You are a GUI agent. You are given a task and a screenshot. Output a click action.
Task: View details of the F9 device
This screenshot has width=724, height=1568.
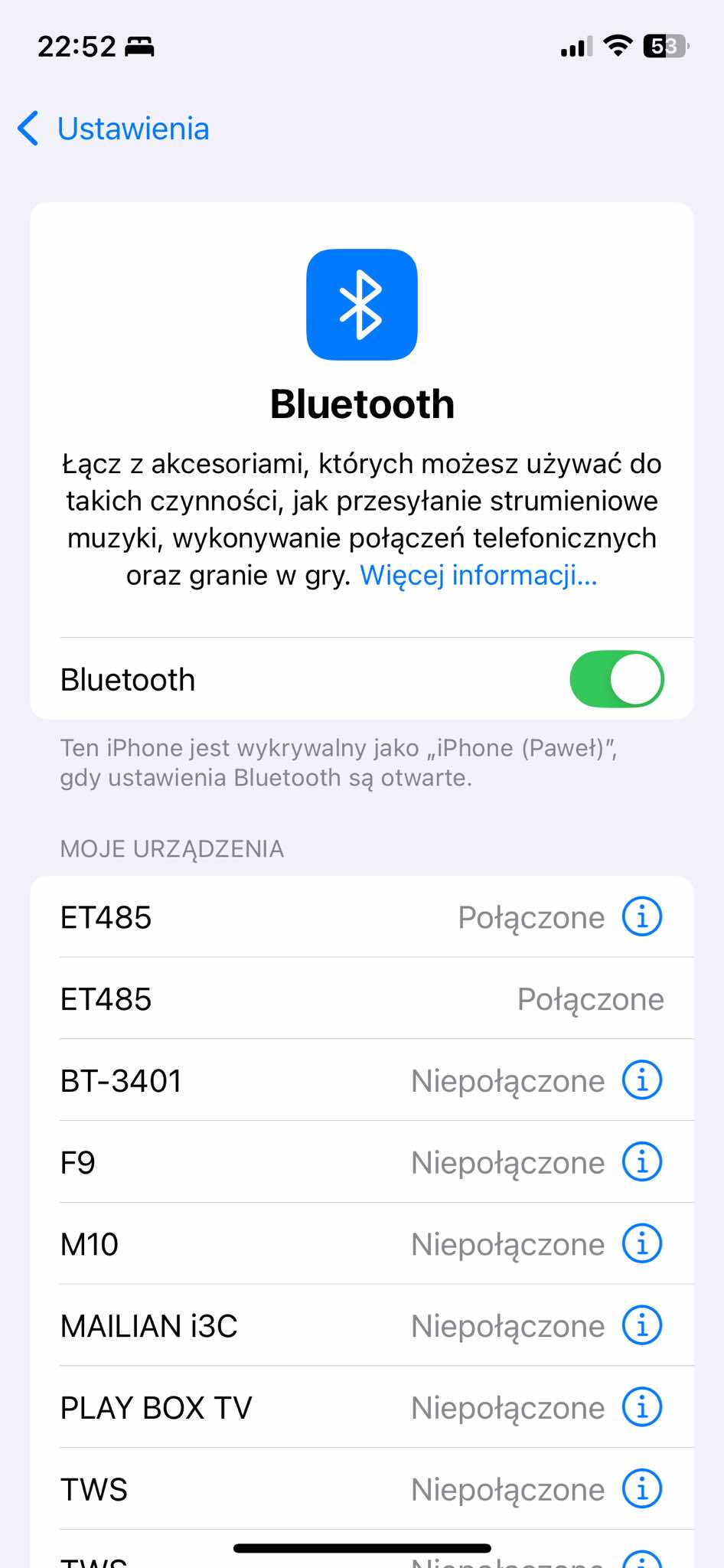641,1162
